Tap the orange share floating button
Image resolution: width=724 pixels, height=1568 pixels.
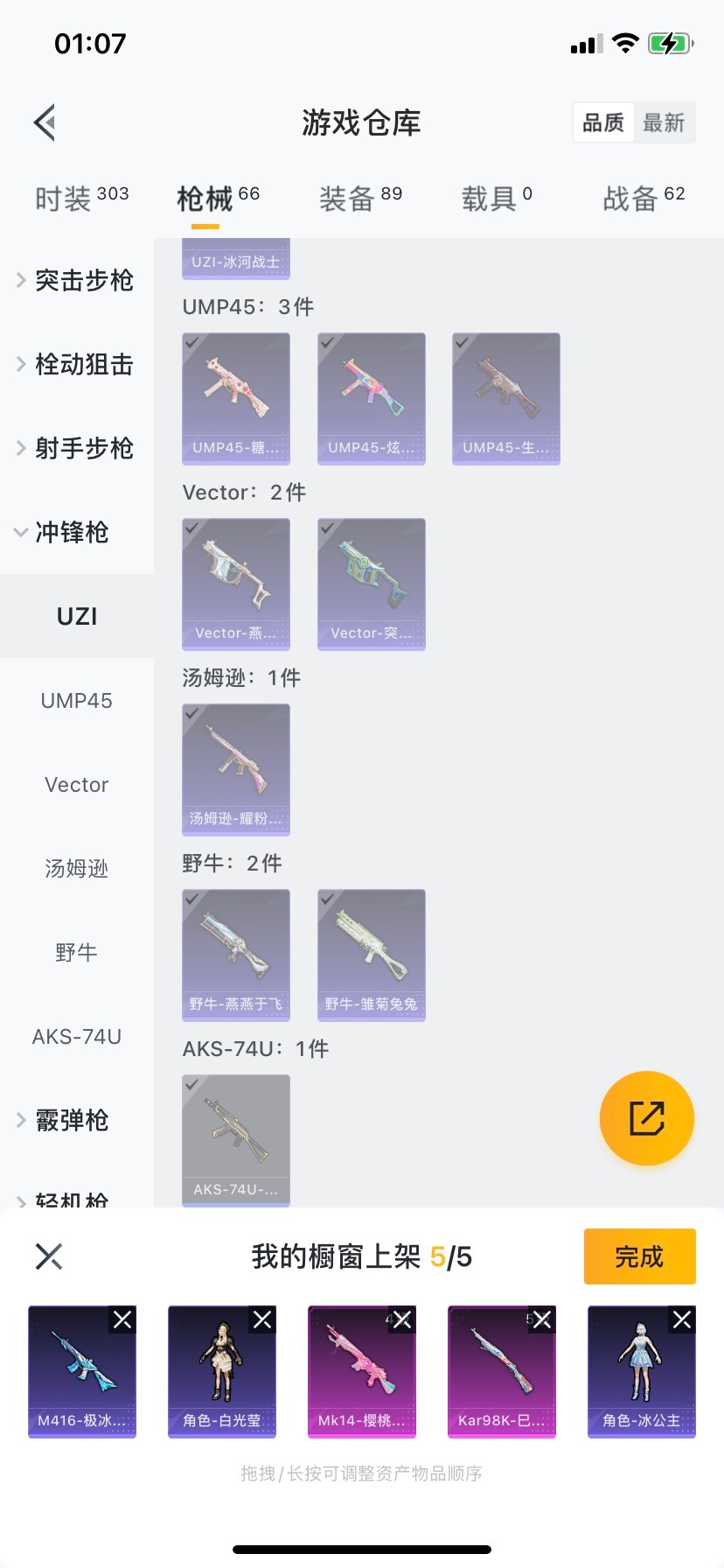point(647,1118)
